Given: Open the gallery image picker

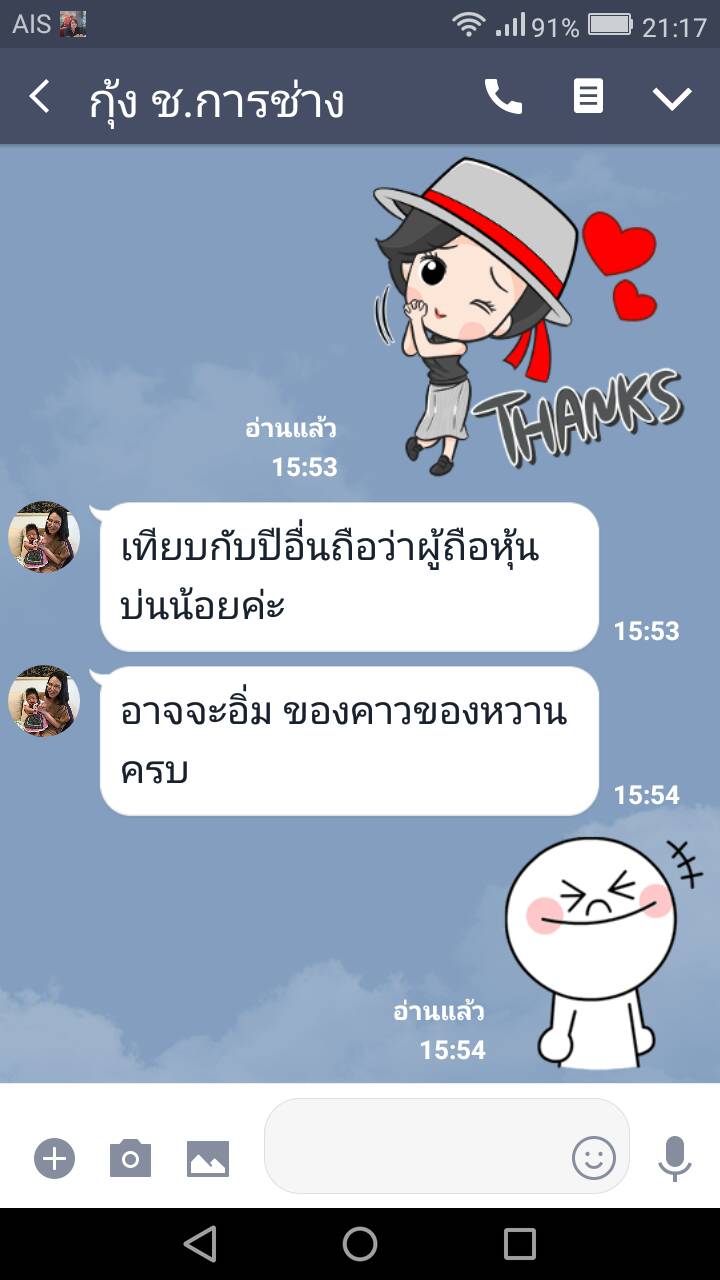Looking at the screenshot, I should [x=208, y=1159].
